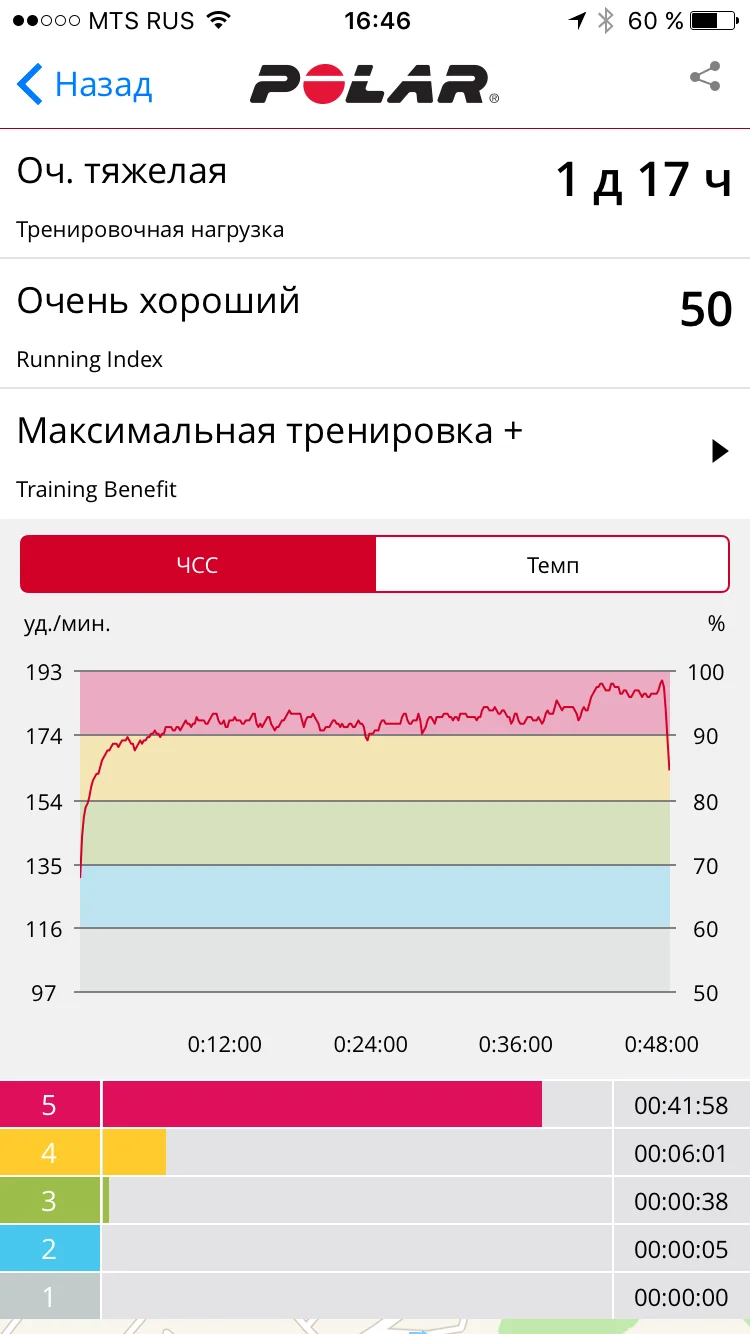Share this training session

coord(705,78)
